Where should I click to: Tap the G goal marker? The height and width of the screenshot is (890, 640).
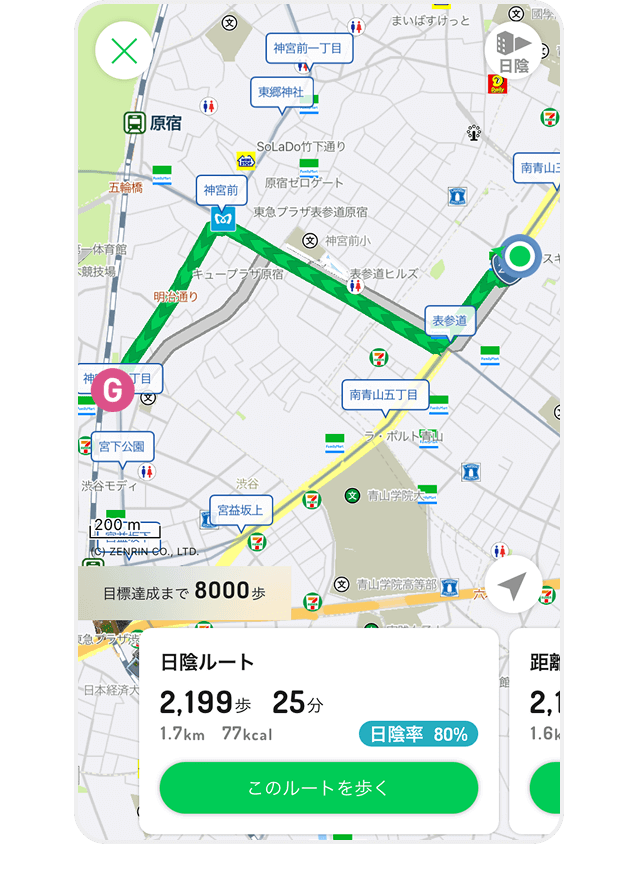[x=114, y=390]
